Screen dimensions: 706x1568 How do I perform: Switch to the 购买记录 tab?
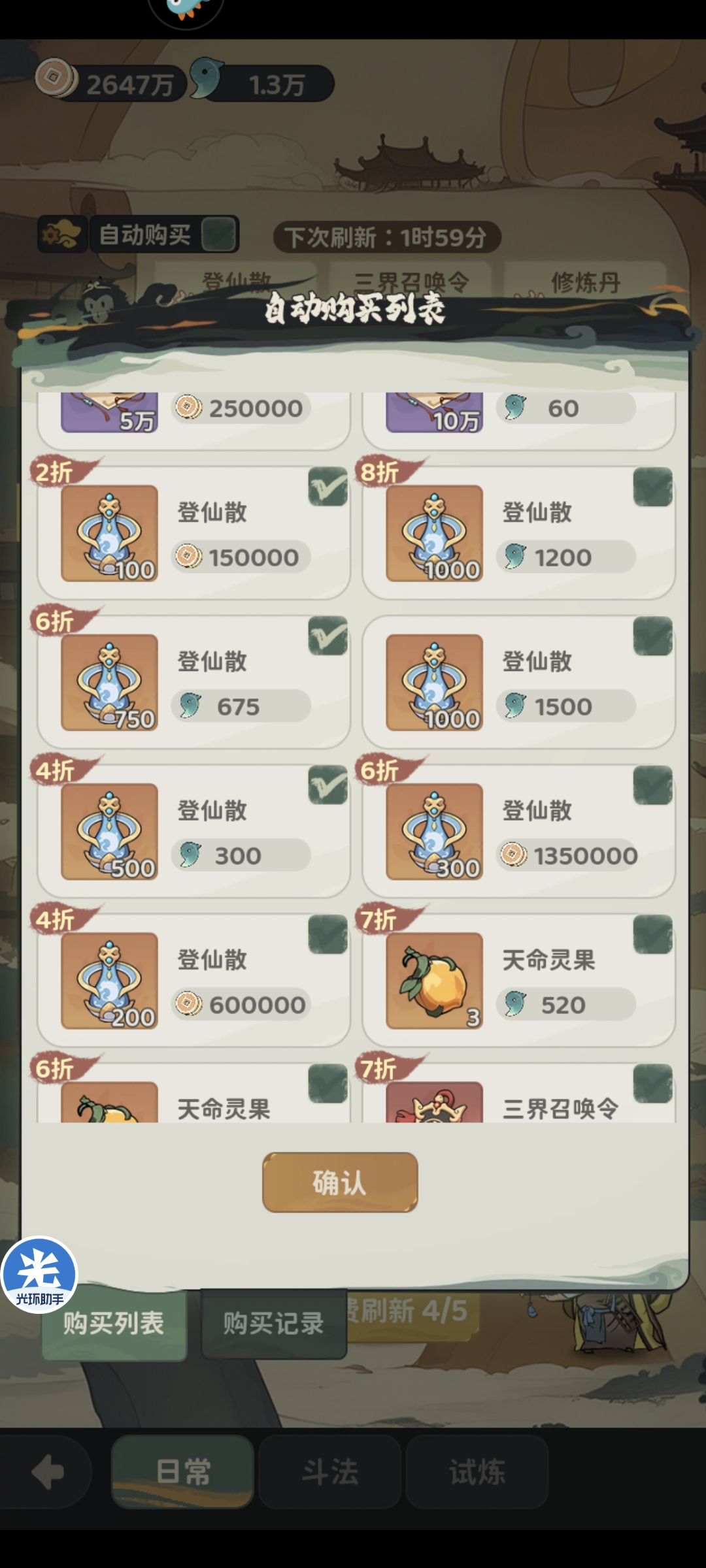(x=273, y=1324)
